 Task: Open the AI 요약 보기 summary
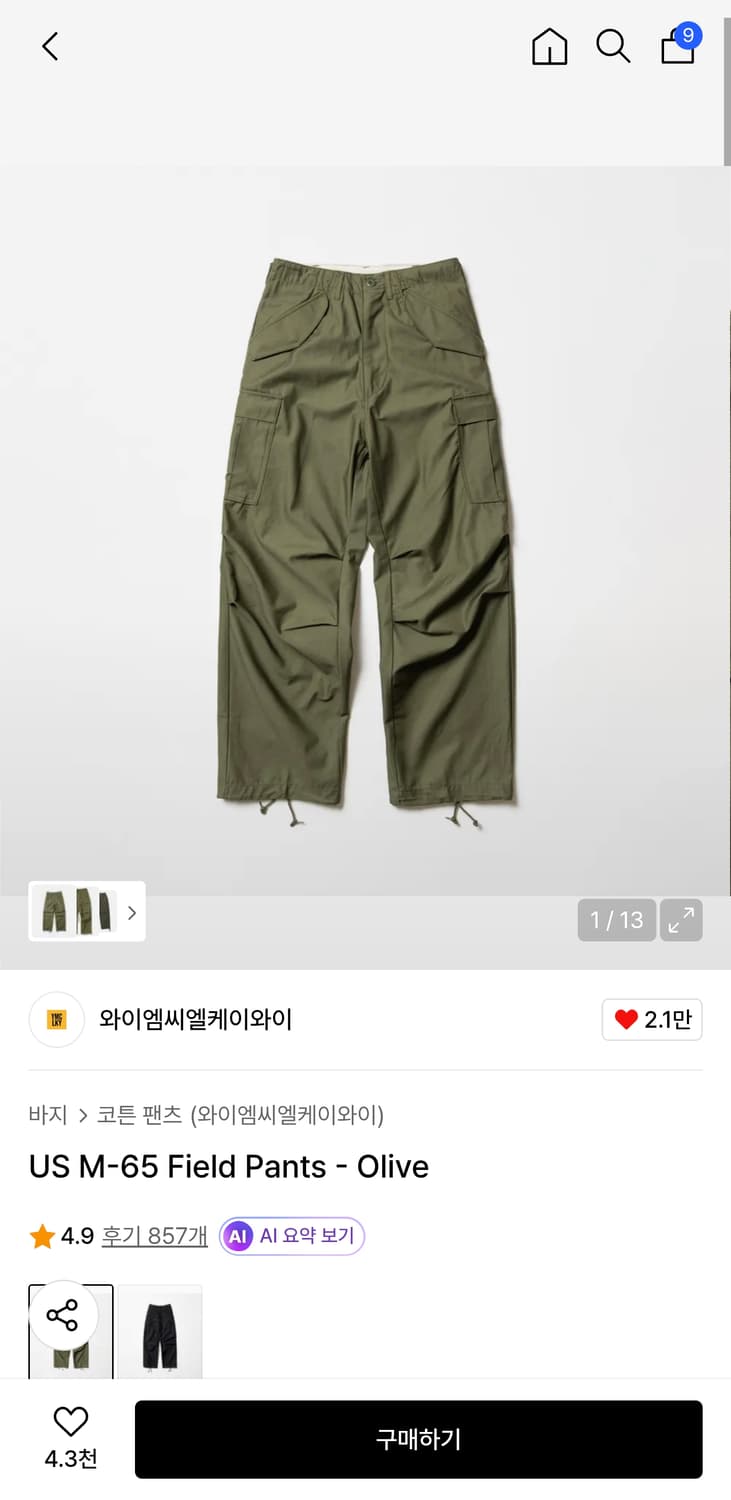(x=291, y=1236)
